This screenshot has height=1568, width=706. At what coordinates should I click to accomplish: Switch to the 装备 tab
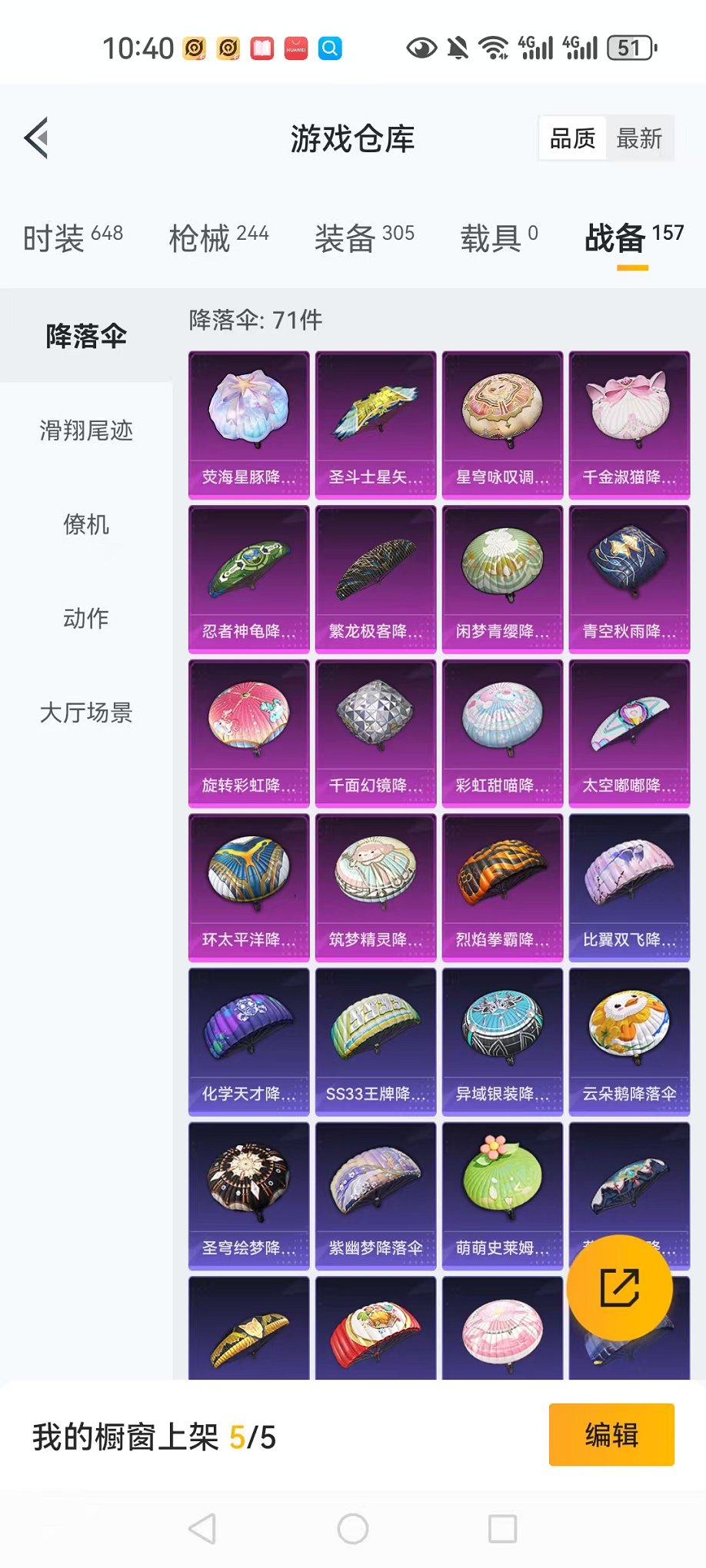point(364,238)
